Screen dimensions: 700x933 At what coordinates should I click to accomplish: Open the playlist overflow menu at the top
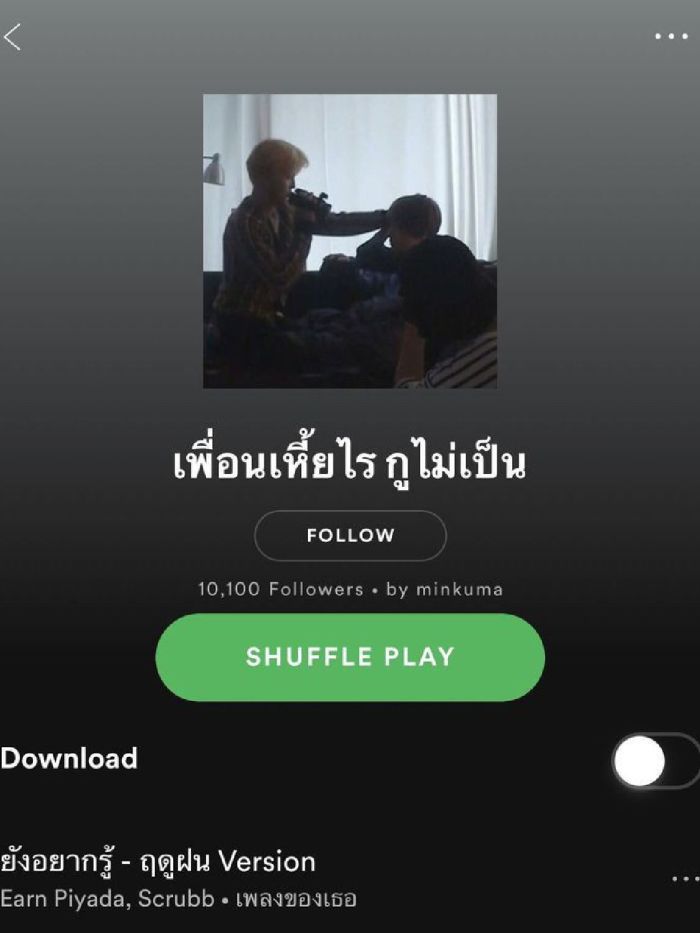[x=671, y=36]
